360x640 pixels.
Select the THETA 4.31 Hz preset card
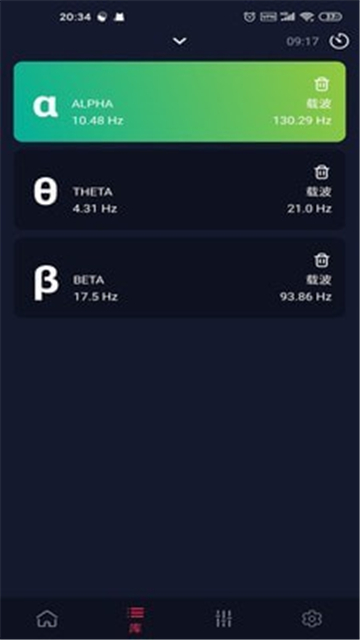[x=180, y=190]
